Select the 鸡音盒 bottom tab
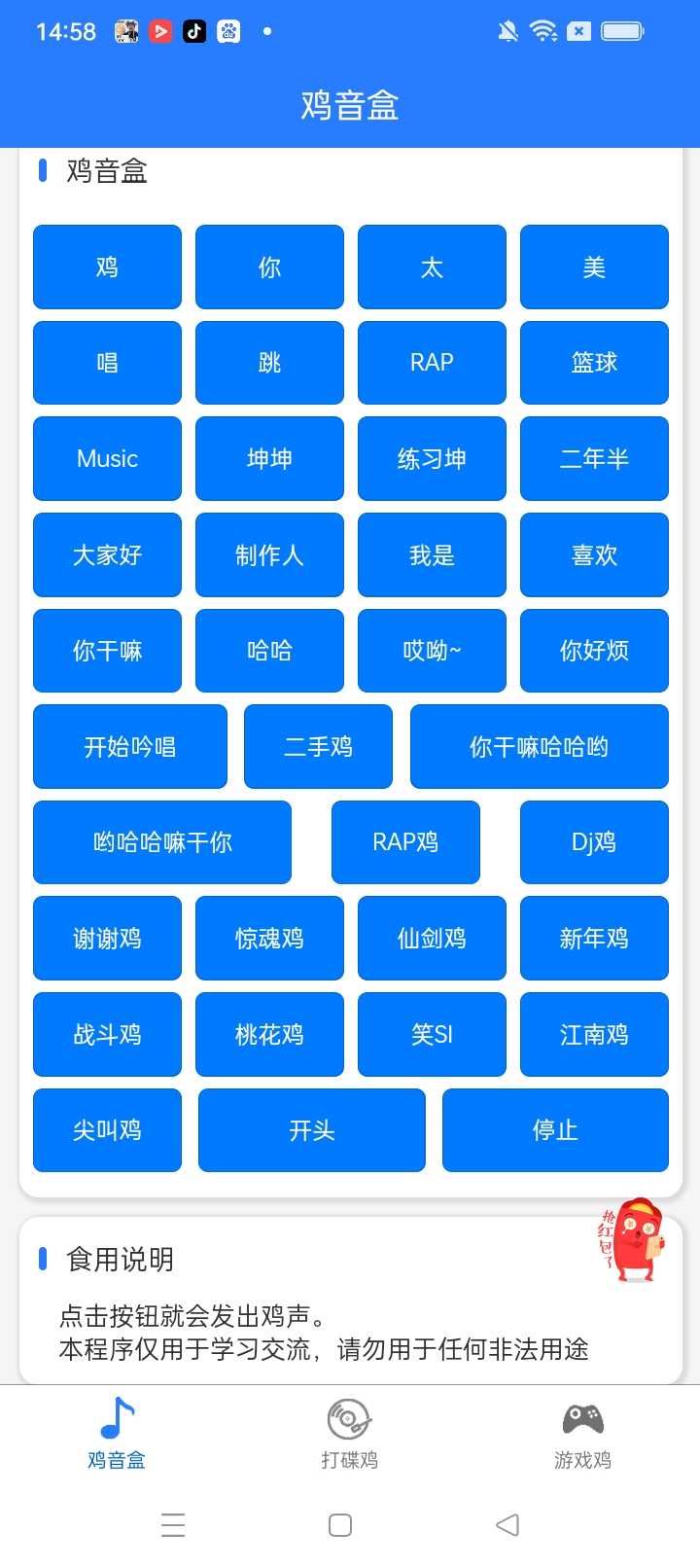 click(117, 1432)
